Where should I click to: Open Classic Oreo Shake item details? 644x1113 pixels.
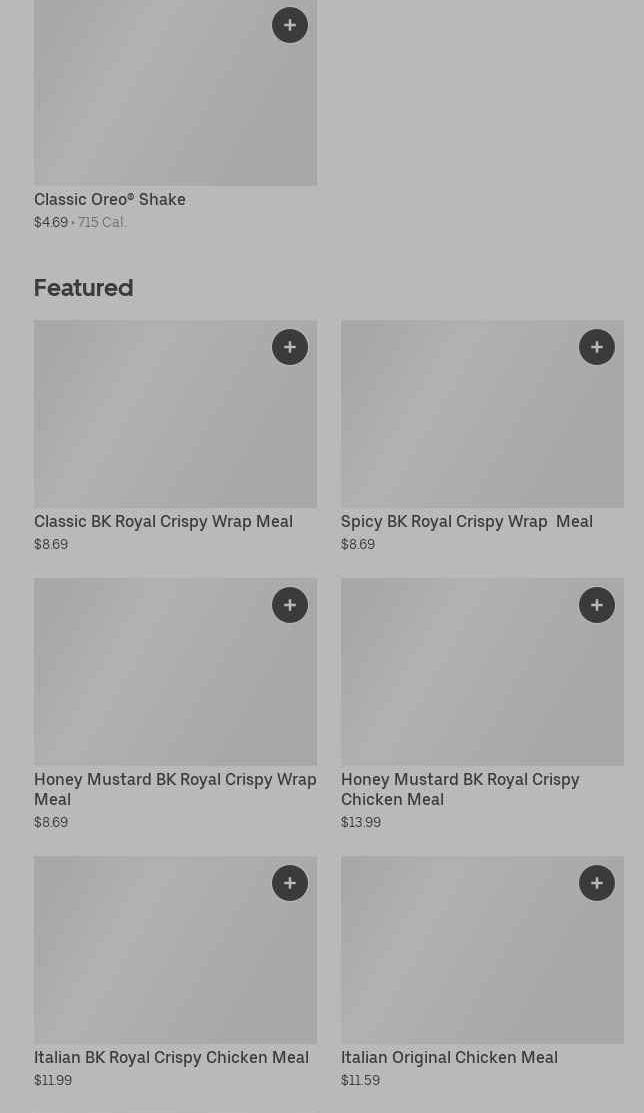[109, 199]
